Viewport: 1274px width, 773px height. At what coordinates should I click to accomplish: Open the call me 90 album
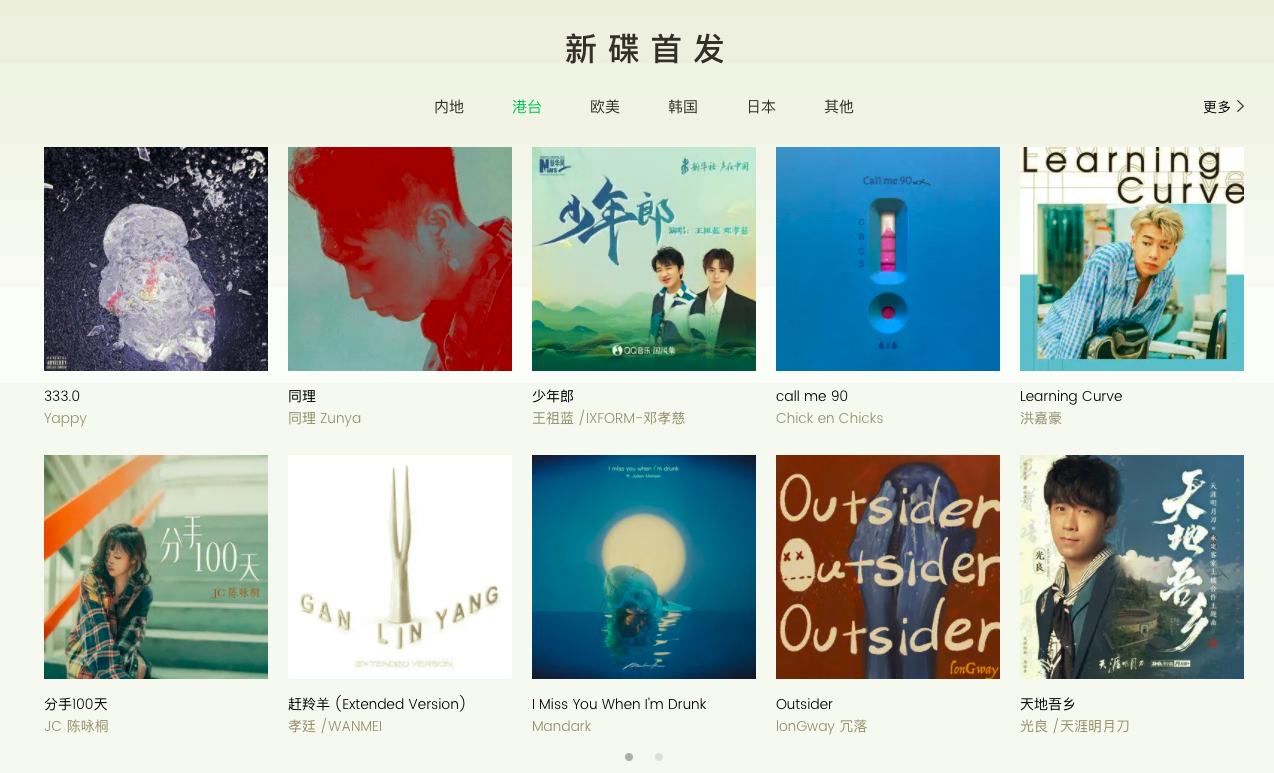(x=888, y=259)
